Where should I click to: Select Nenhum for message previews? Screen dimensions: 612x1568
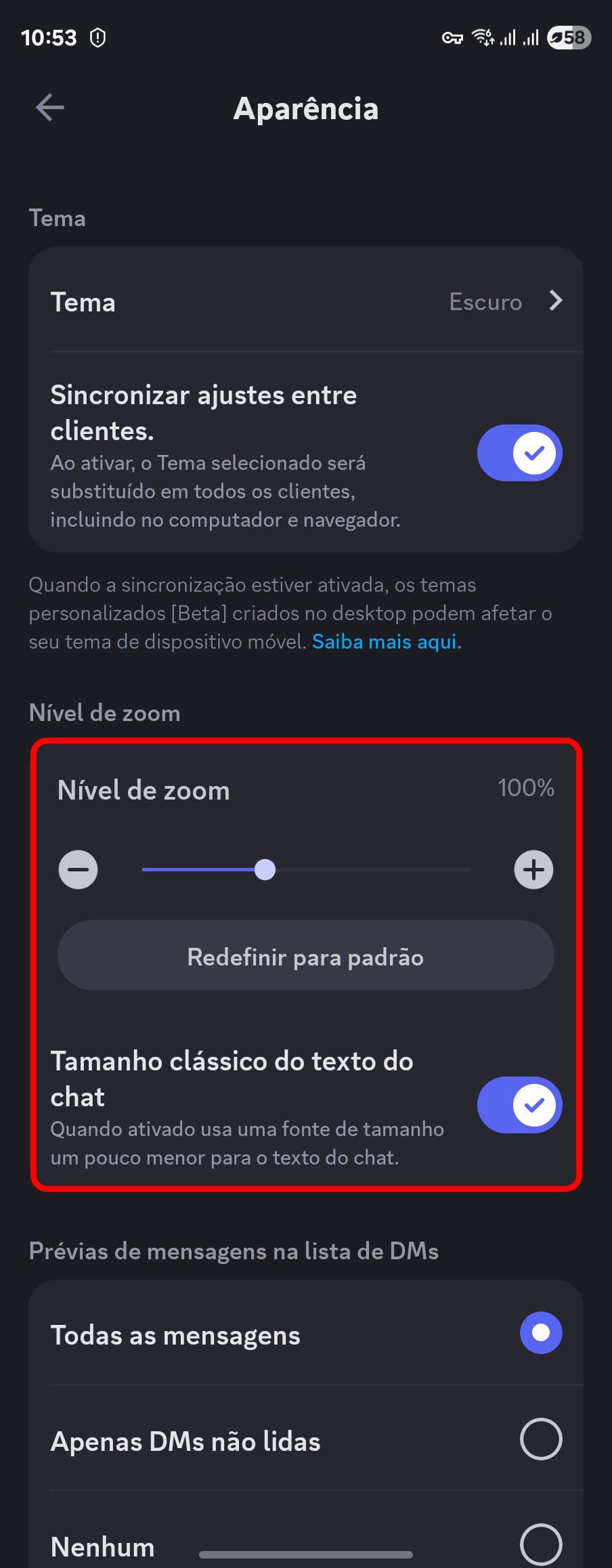point(540,1544)
